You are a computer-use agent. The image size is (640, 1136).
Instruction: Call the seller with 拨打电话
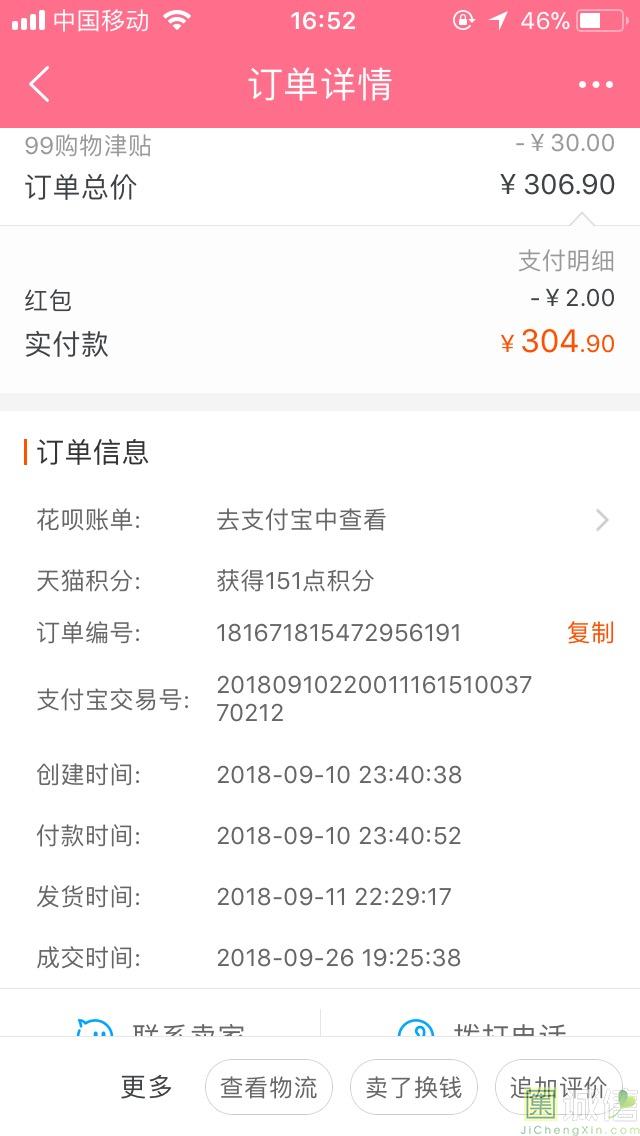tap(481, 1023)
